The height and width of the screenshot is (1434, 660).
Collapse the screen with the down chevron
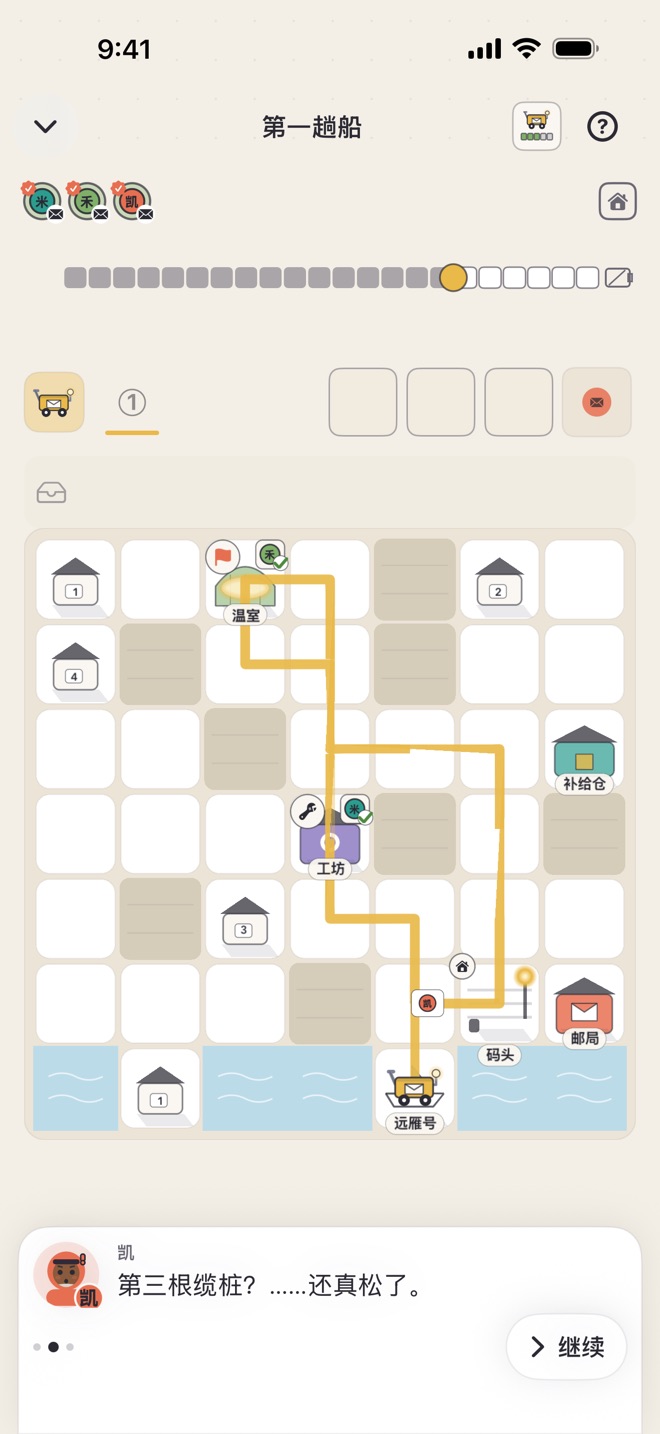coord(46,127)
